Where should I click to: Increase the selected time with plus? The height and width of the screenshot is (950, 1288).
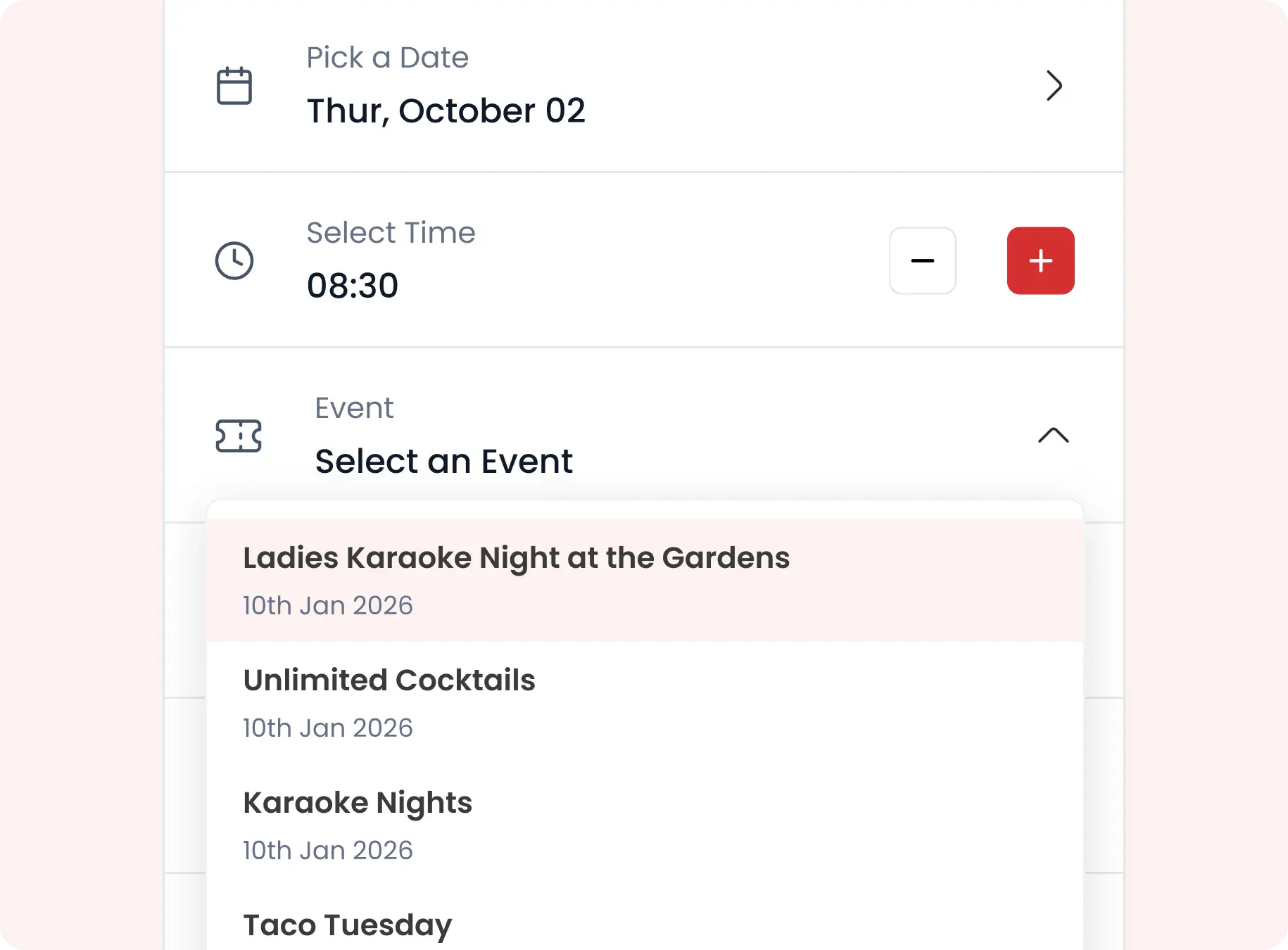[1040, 261]
